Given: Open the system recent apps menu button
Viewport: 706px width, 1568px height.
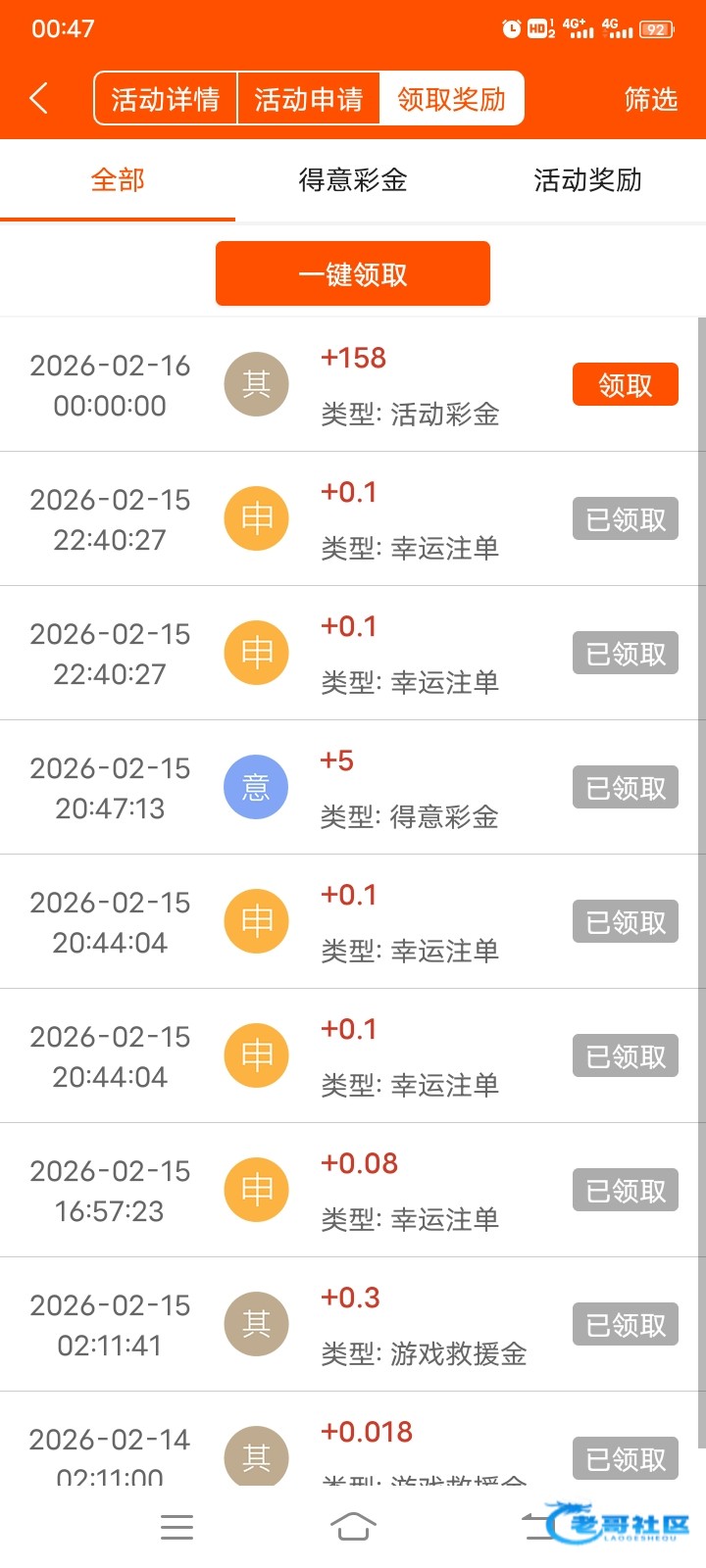Looking at the screenshot, I should (x=176, y=1526).
